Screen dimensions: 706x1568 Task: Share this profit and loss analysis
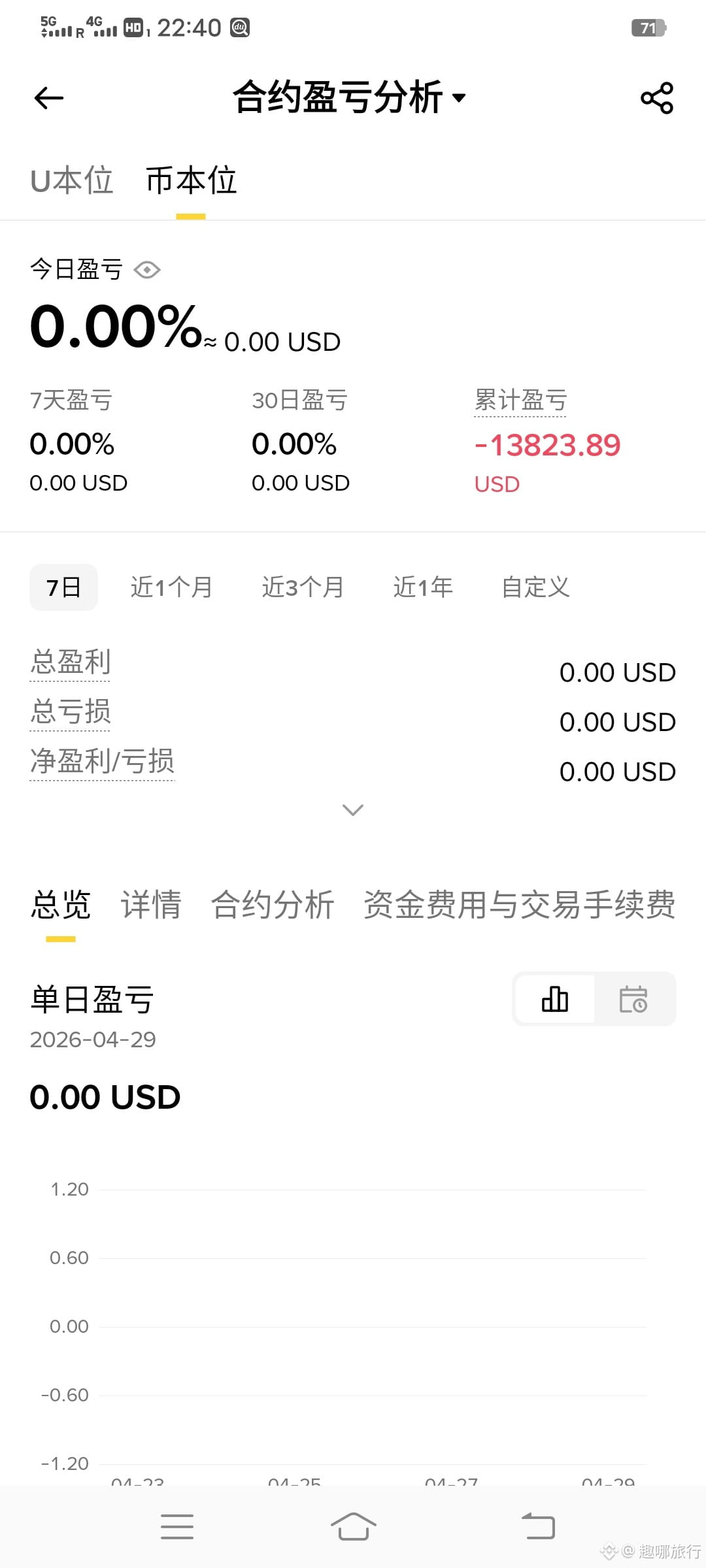pyautogui.click(x=657, y=98)
